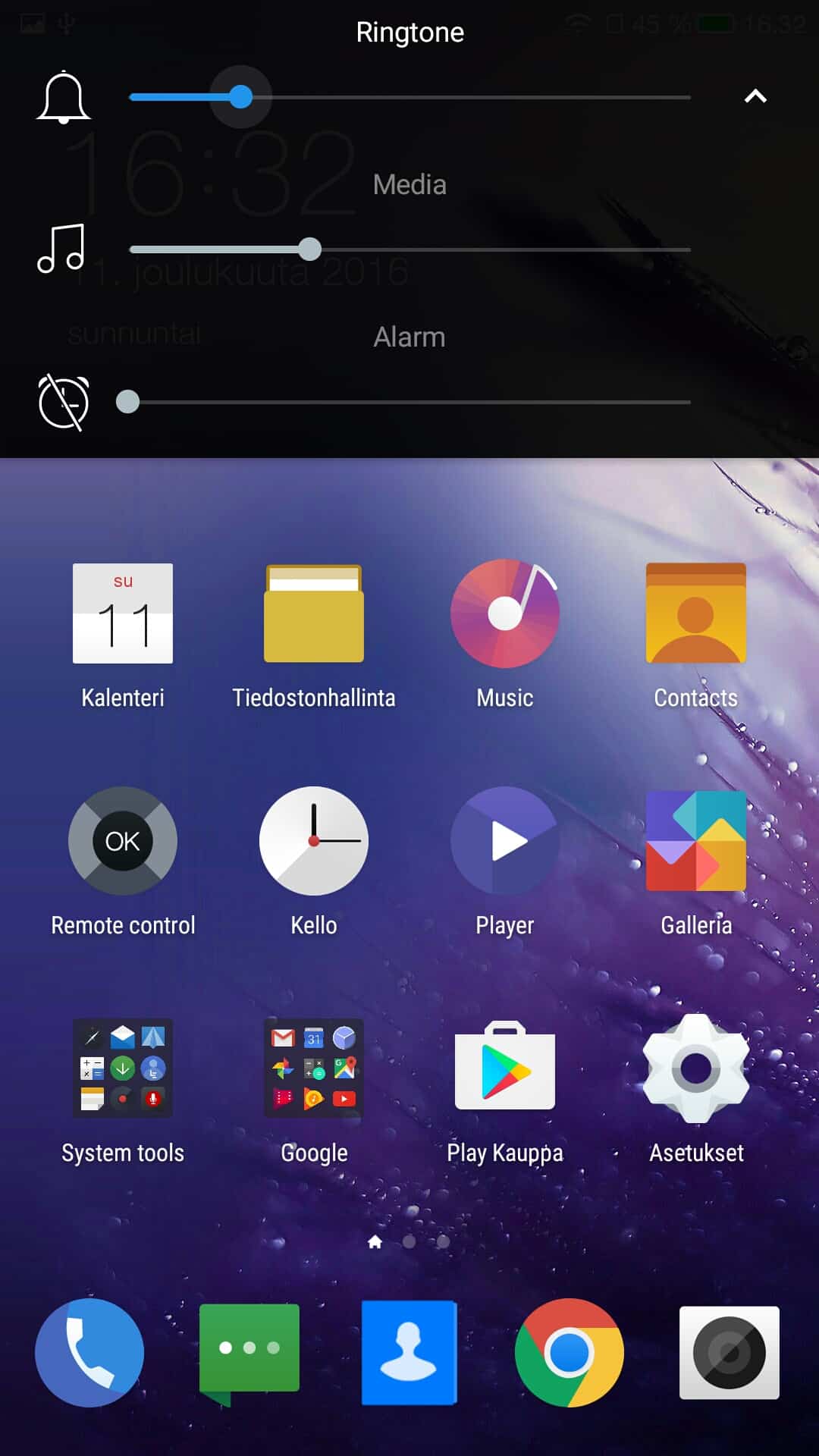The height and width of the screenshot is (1456, 819).
Task: Launch the Remote control app
Action: click(x=123, y=842)
